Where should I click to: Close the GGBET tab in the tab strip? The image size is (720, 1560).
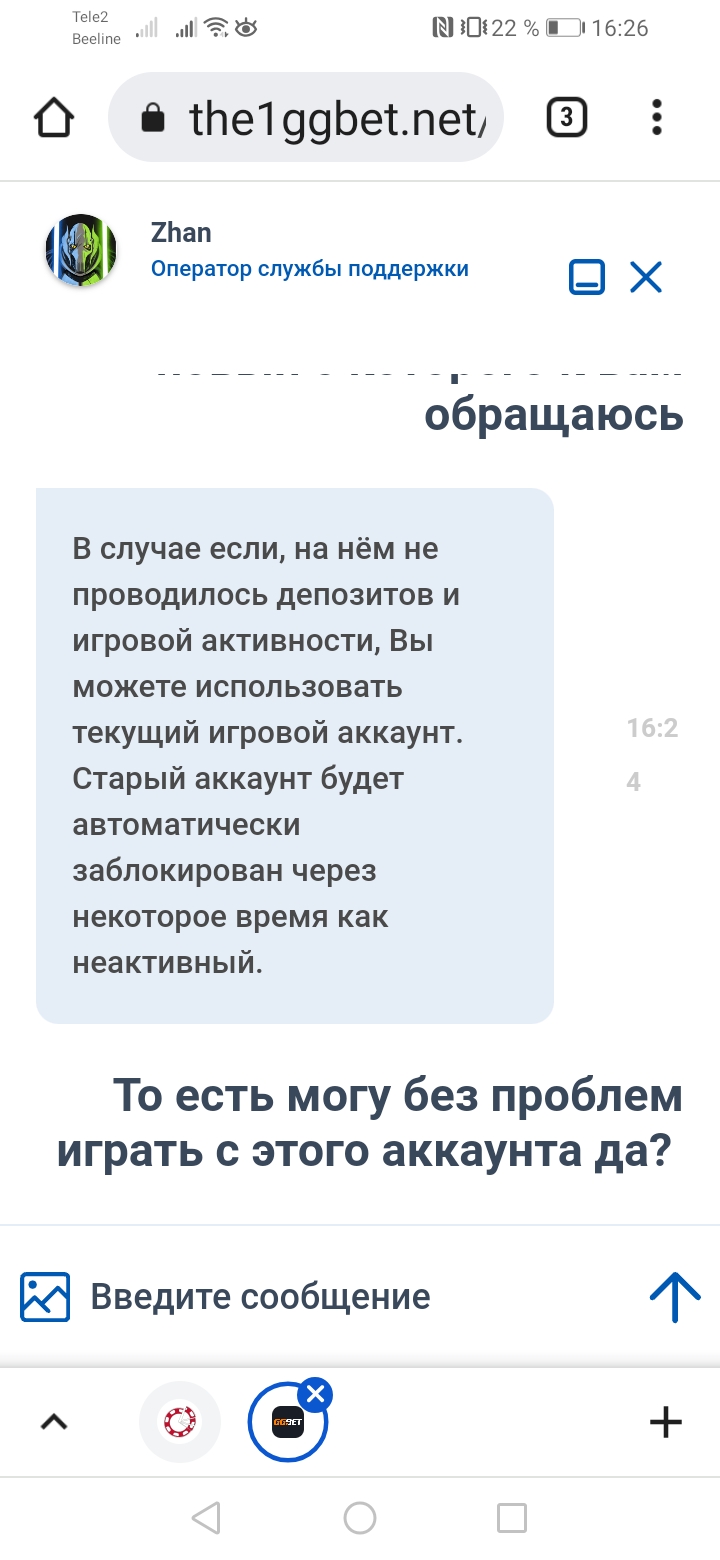(x=315, y=1393)
